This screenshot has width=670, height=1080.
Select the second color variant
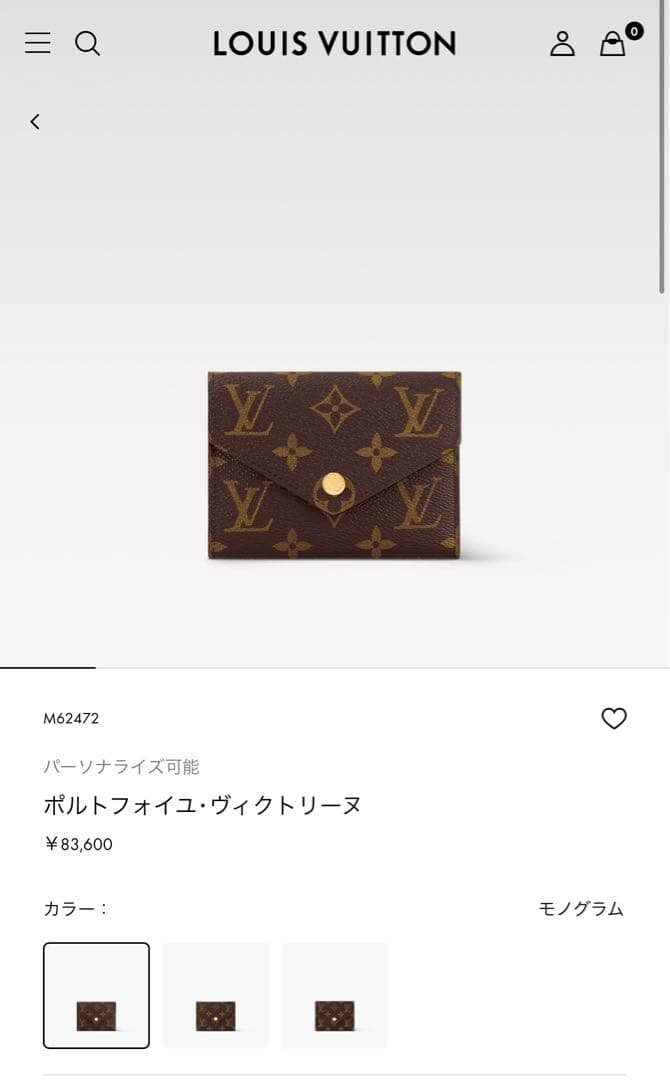[216, 995]
